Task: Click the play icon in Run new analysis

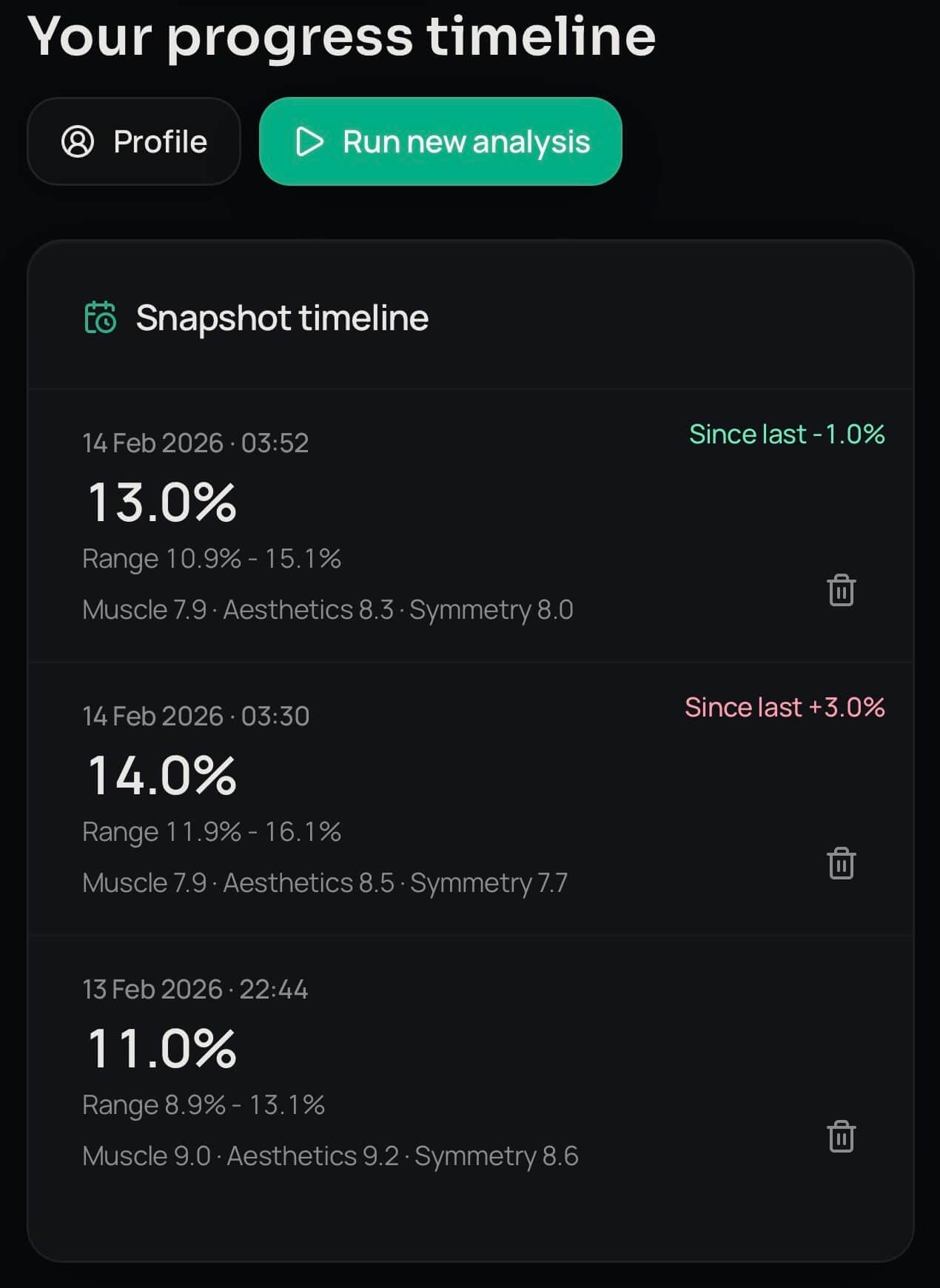Action: [x=309, y=141]
